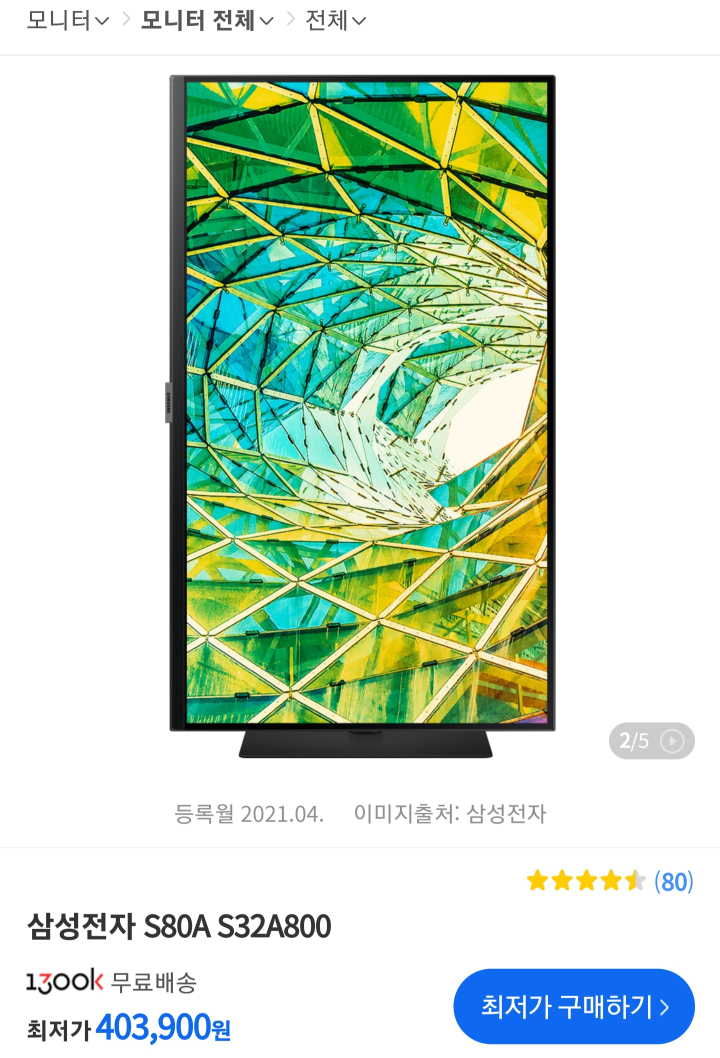Image resolution: width=720 pixels, height=1058 pixels.
Task: Open the 모니터 전체 dropdown
Action: 207,20
